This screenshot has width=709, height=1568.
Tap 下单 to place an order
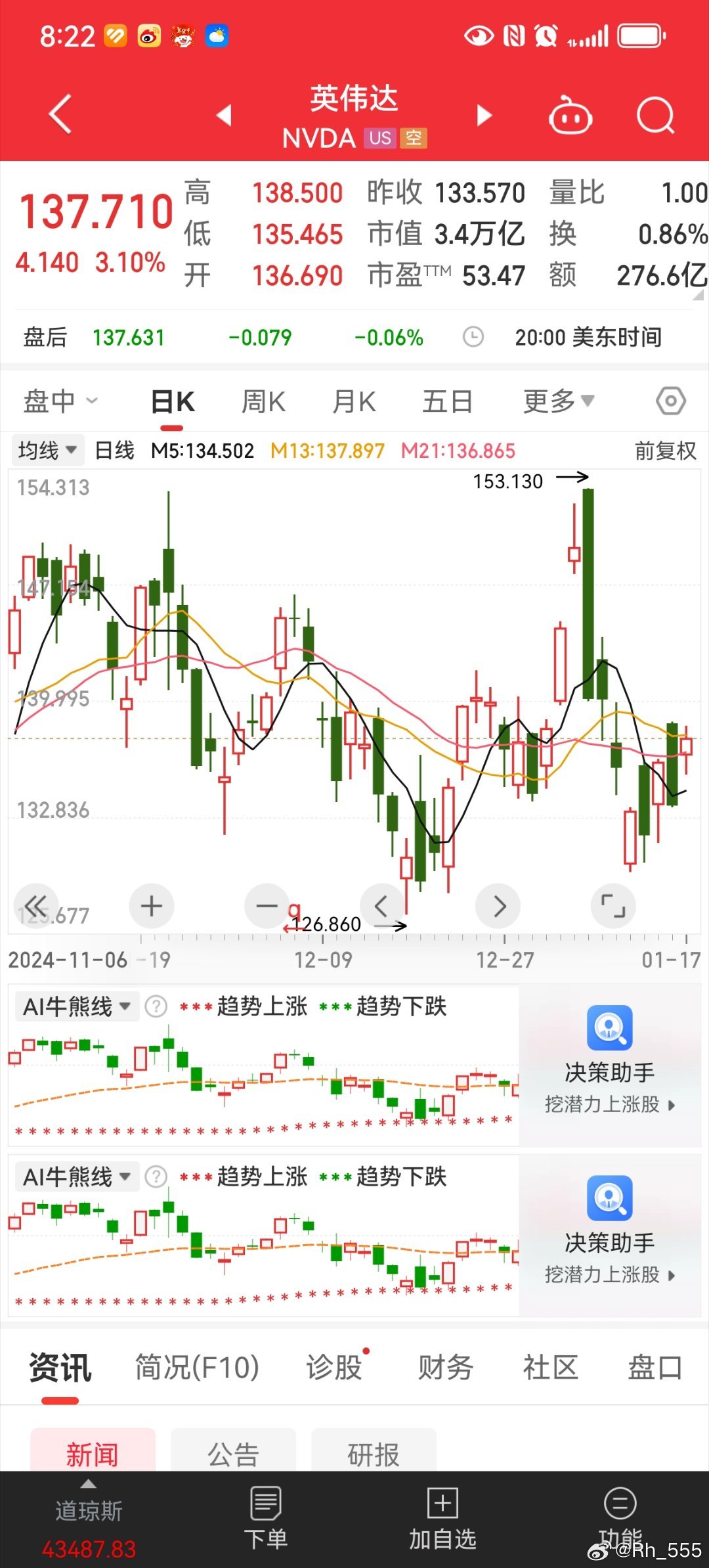tap(266, 1519)
